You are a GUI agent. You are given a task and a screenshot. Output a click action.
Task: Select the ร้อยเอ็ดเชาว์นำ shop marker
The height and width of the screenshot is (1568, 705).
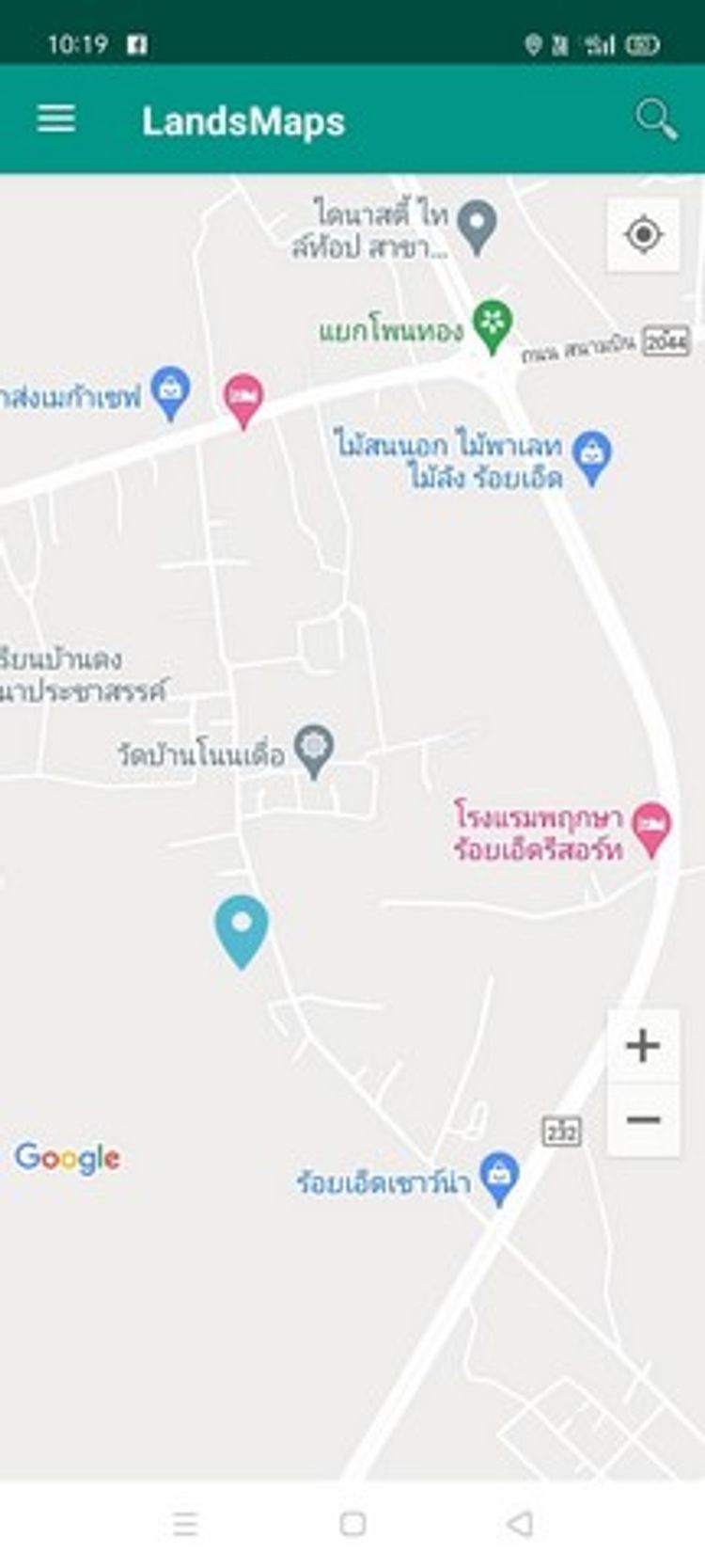(499, 1176)
